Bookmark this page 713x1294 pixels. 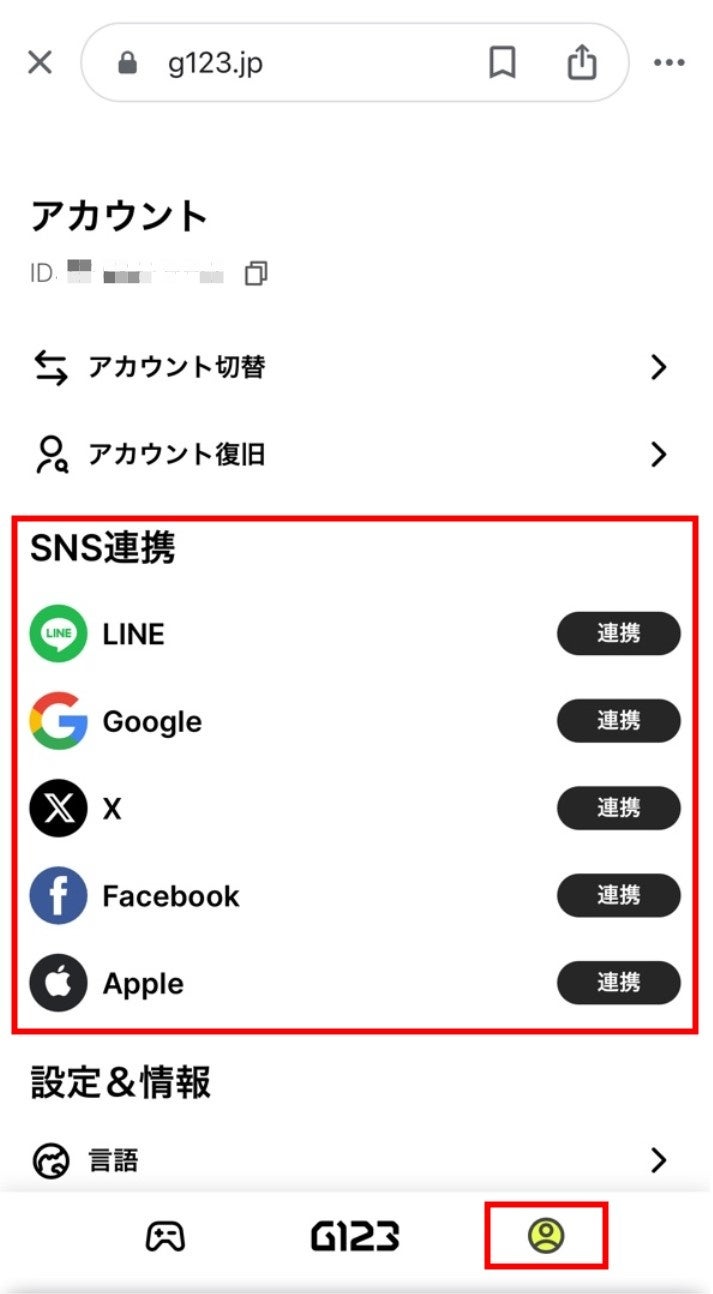(x=502, y=63)
